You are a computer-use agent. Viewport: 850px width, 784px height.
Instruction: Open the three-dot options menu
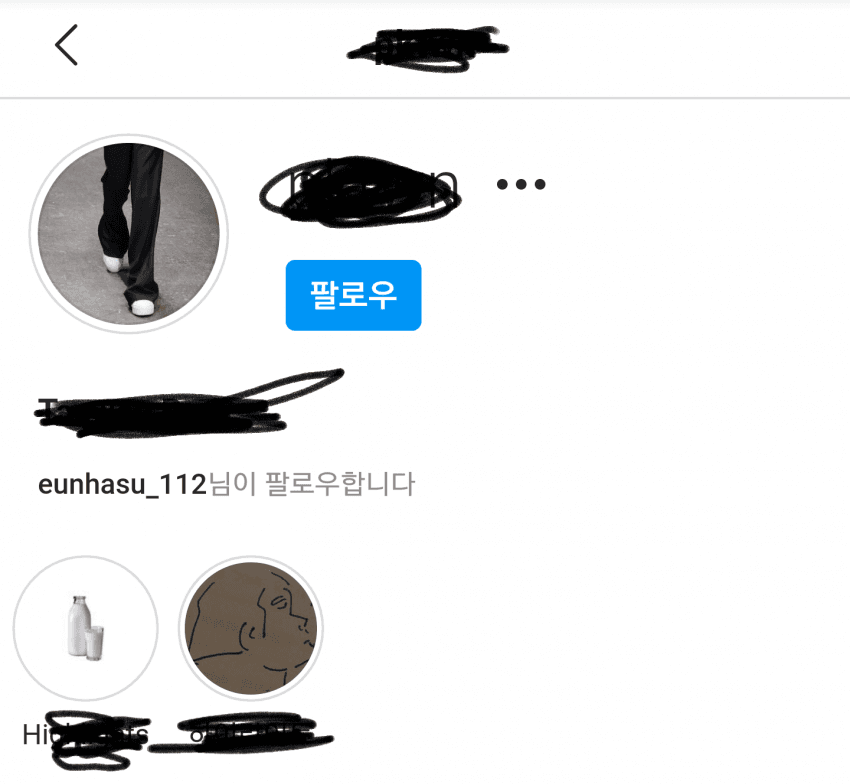521,185
